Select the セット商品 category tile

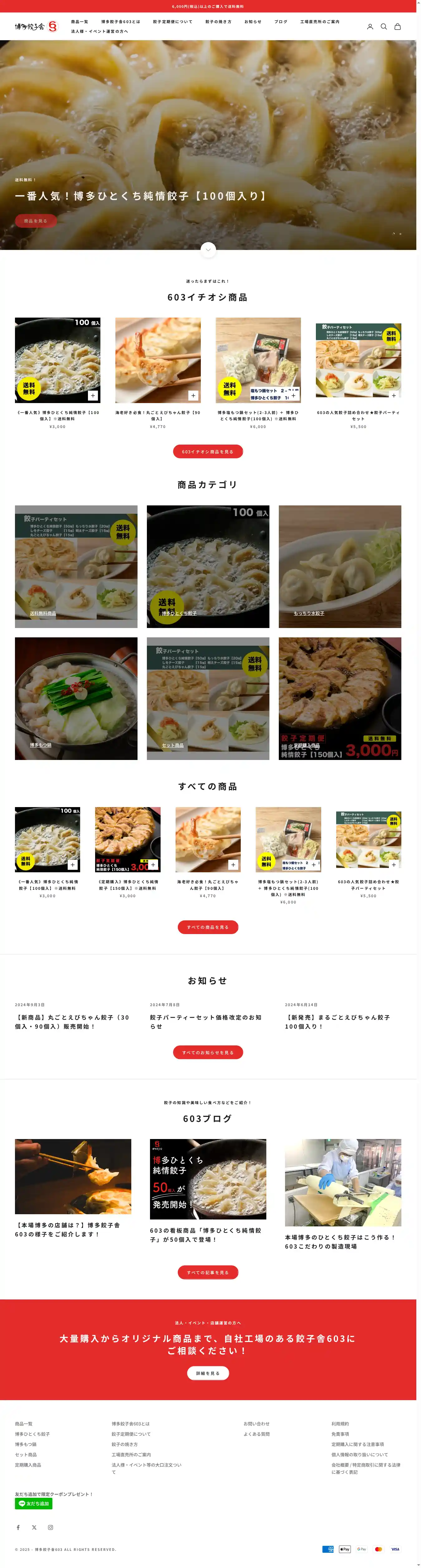point(208,698)
